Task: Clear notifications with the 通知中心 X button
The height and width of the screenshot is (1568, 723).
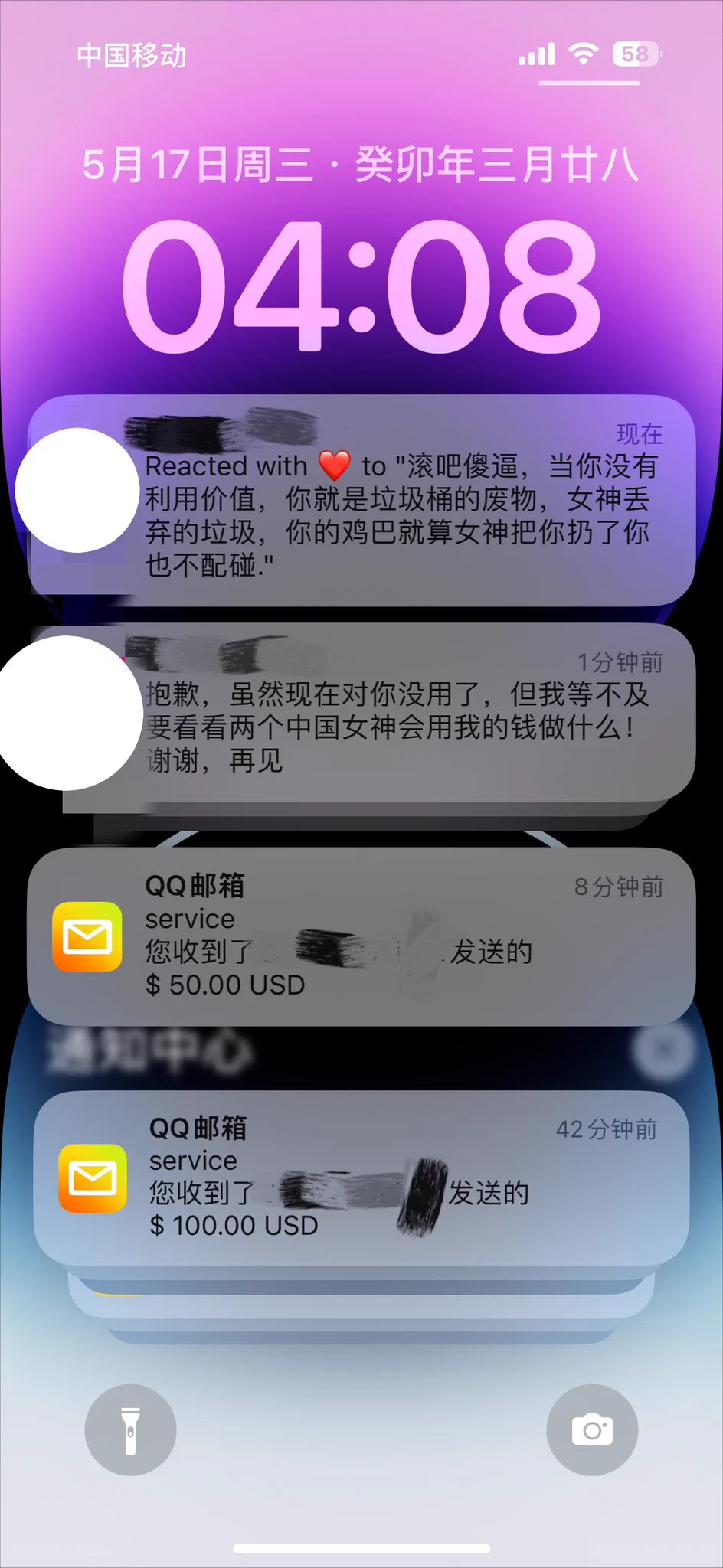Action: coord(663,1049)
